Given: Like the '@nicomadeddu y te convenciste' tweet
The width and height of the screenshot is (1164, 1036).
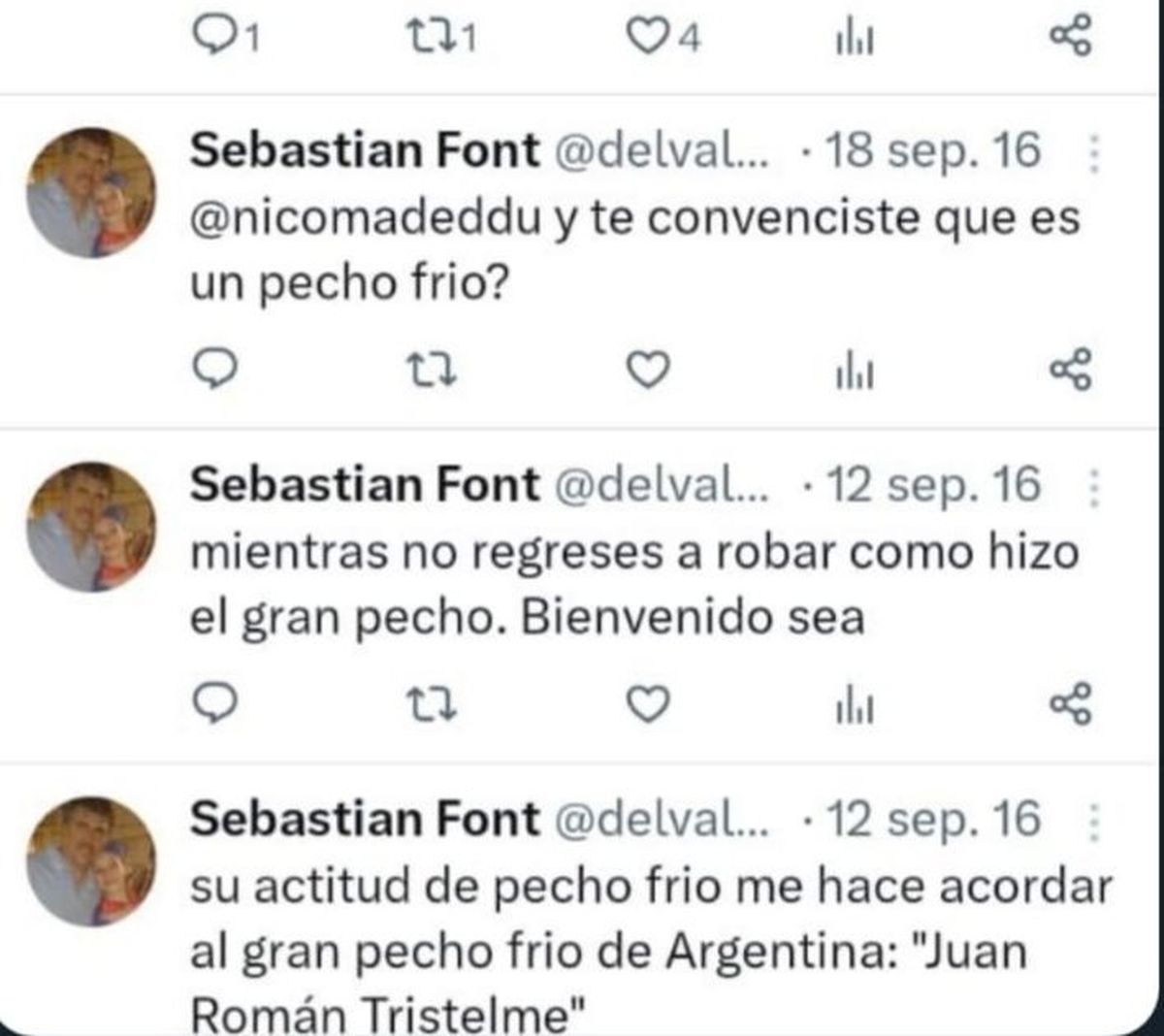Looking at the screenshot, I should tap(647, 370).
